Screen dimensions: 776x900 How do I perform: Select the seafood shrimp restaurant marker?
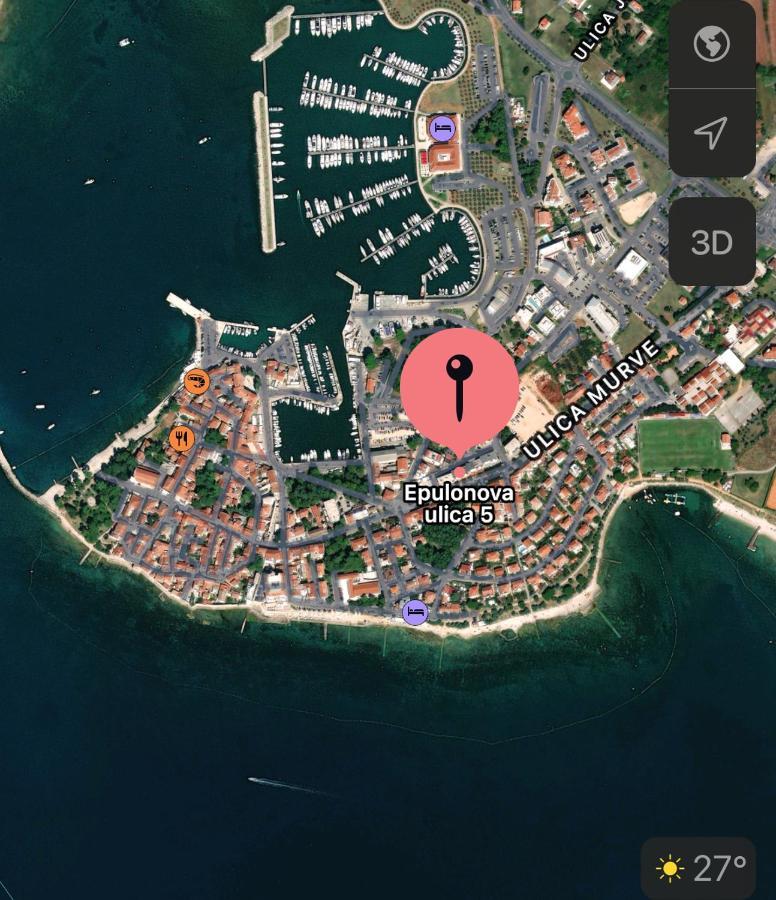click(x=197, y=380)
